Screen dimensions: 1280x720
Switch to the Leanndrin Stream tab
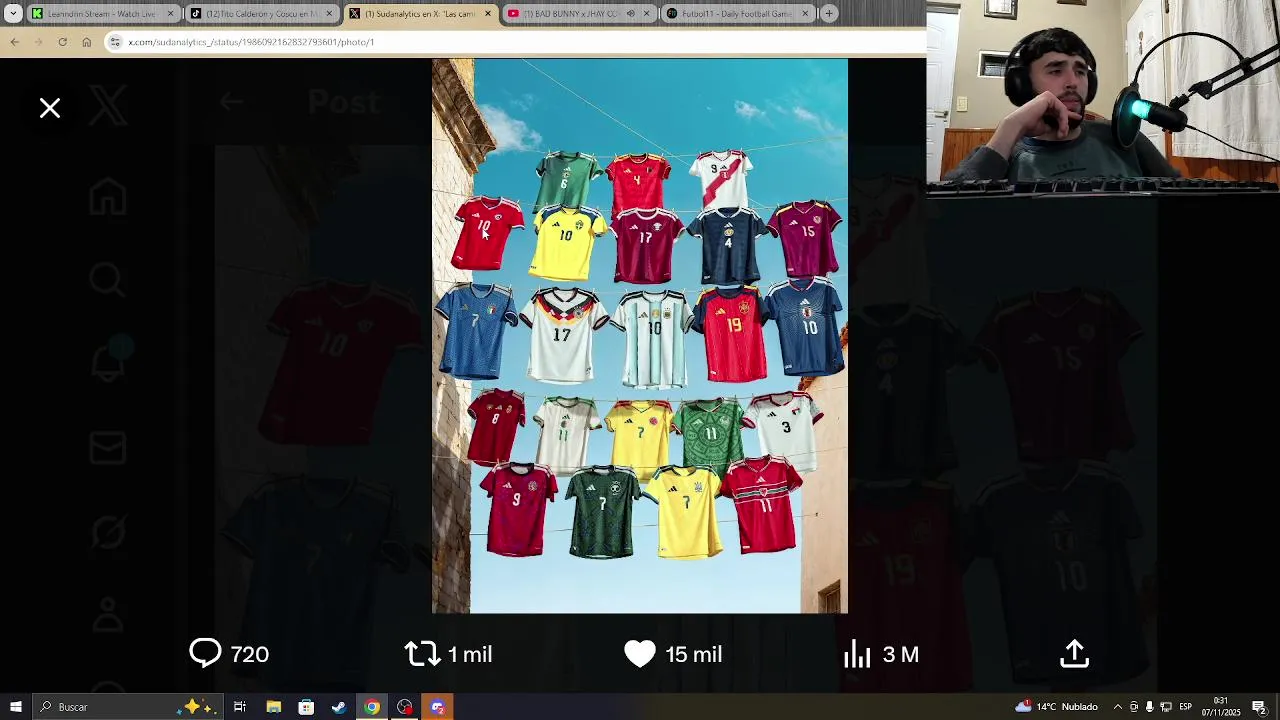coord(100,14)
